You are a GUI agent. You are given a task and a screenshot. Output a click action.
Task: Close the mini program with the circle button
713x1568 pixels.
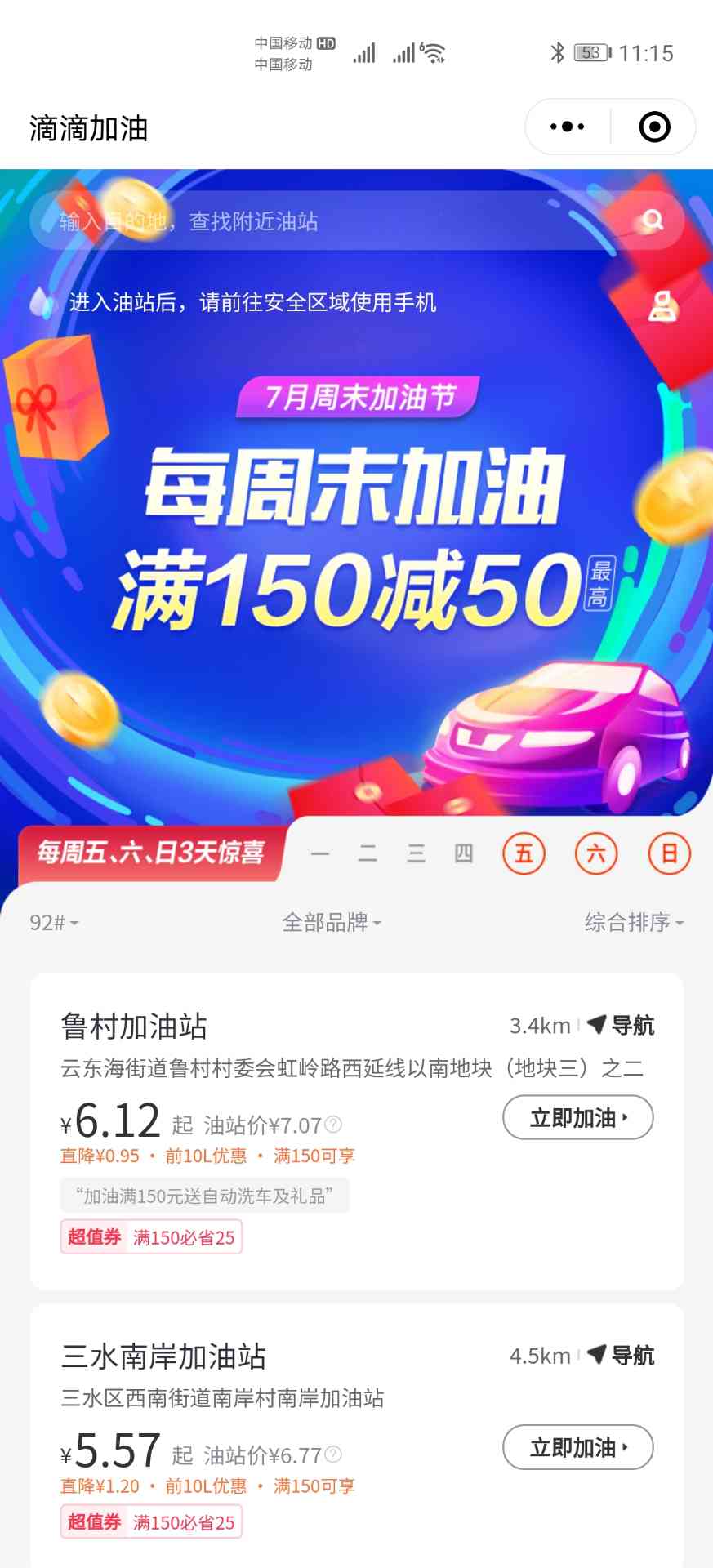654,127
